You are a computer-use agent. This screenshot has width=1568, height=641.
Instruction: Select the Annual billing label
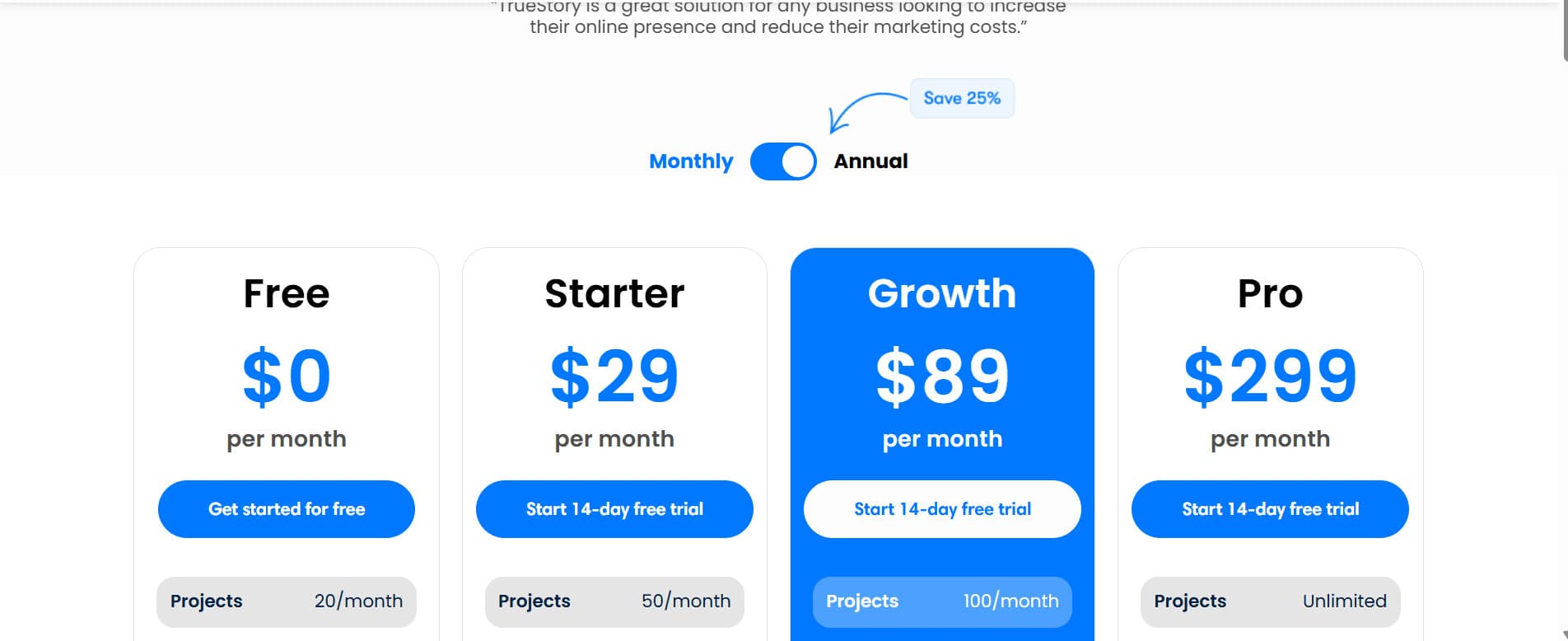point(870,161)
